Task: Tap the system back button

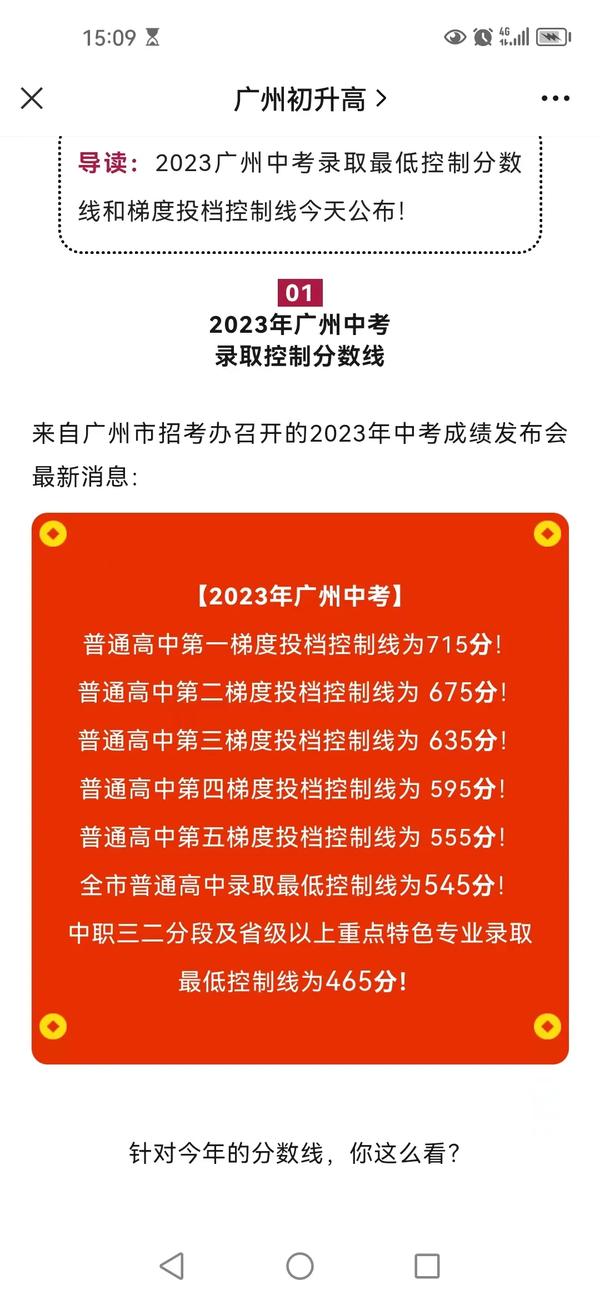Action: tap(172, 1265)
